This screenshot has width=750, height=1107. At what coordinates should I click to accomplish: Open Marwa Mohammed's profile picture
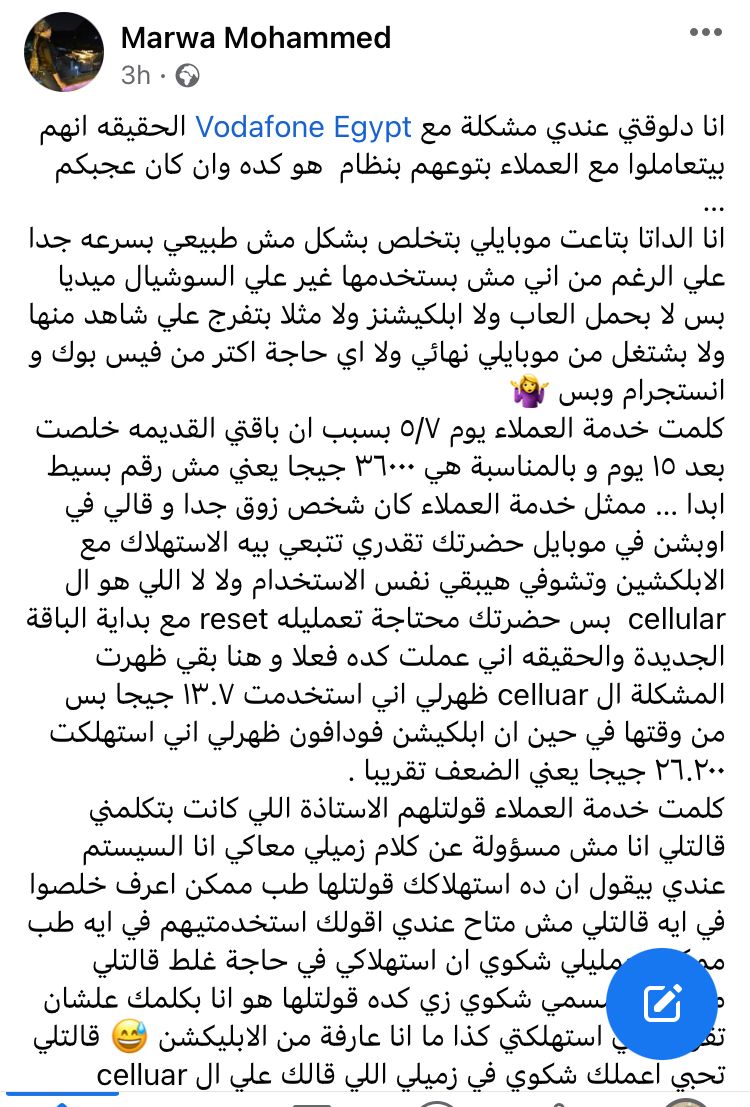pos(64,52)
